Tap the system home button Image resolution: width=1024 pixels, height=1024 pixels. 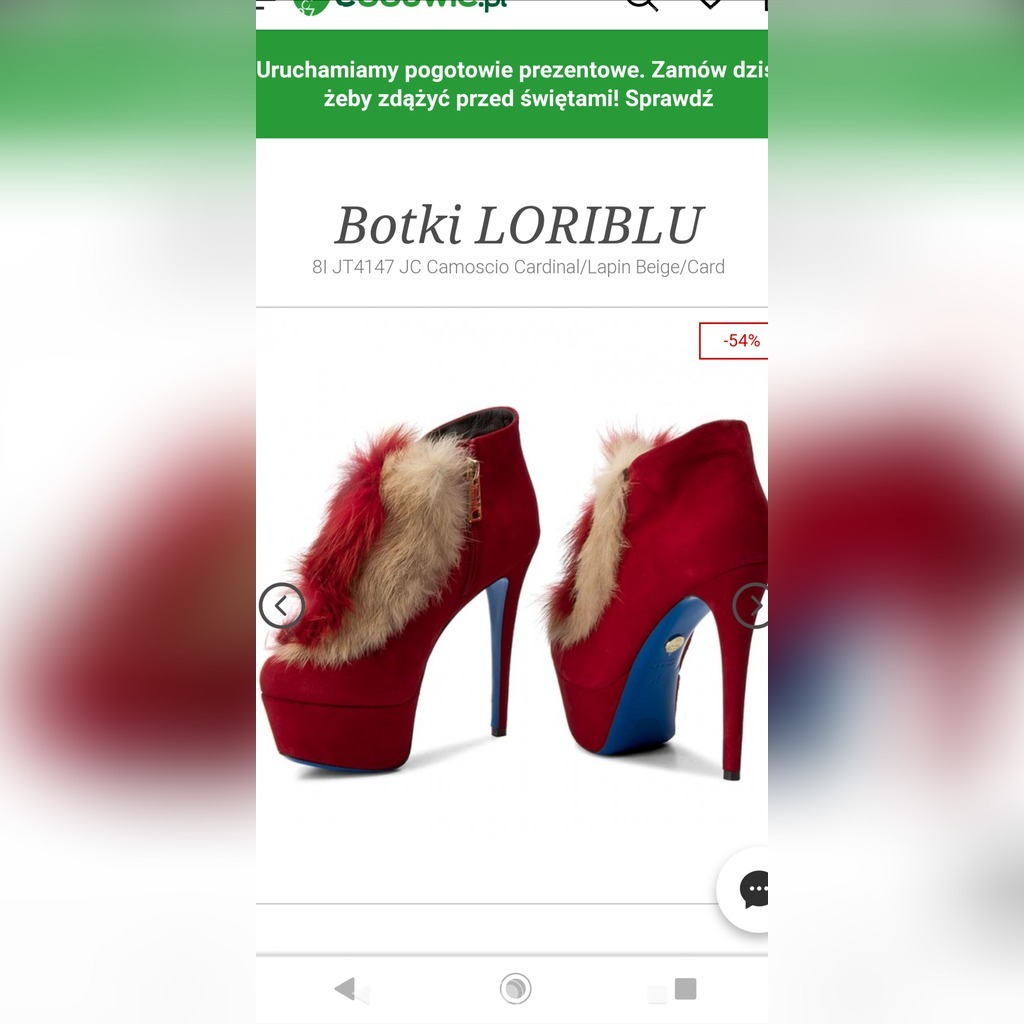click(515, 989)
